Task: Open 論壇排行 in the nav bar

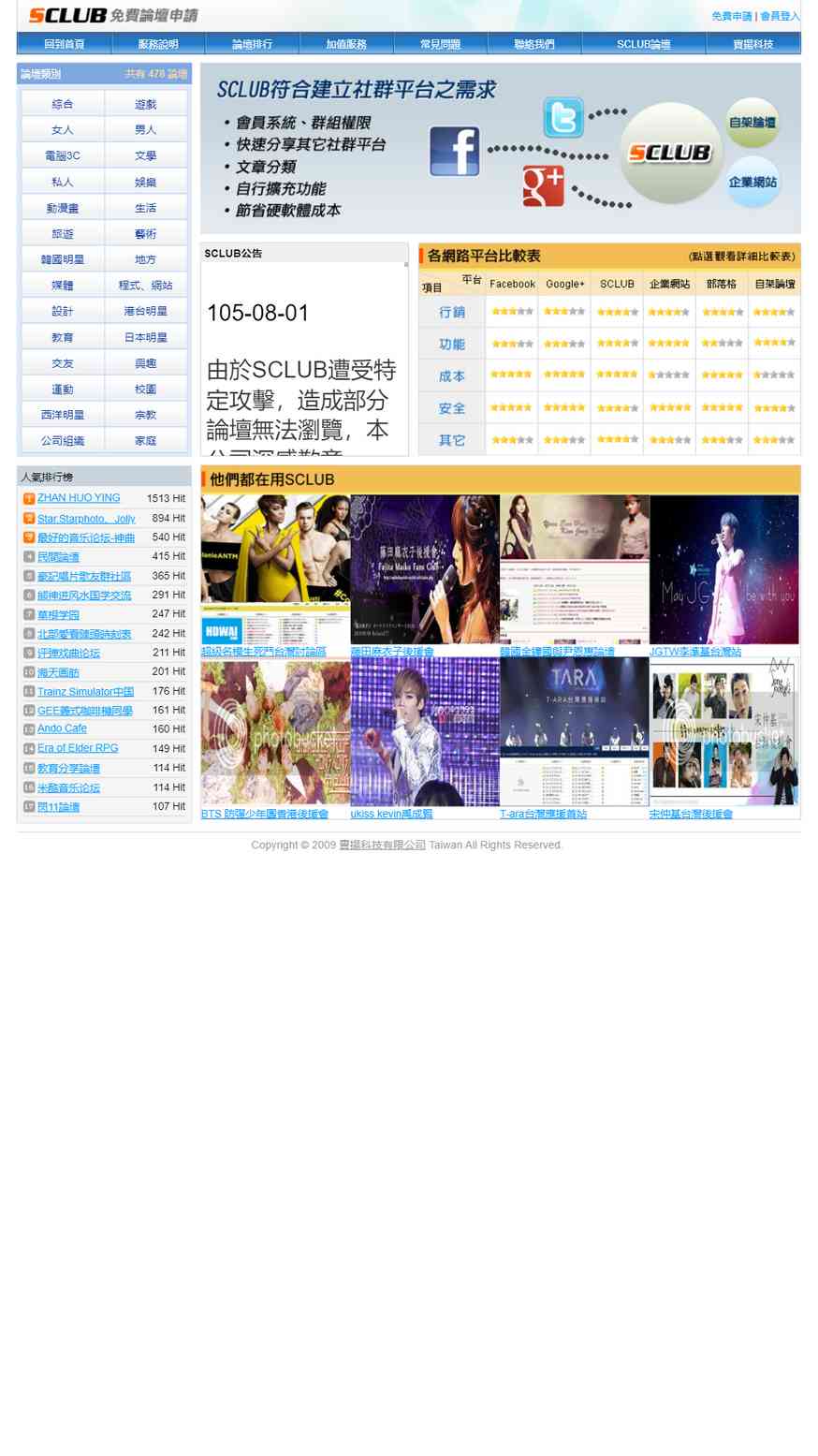Action: click(x=252, y=44)
